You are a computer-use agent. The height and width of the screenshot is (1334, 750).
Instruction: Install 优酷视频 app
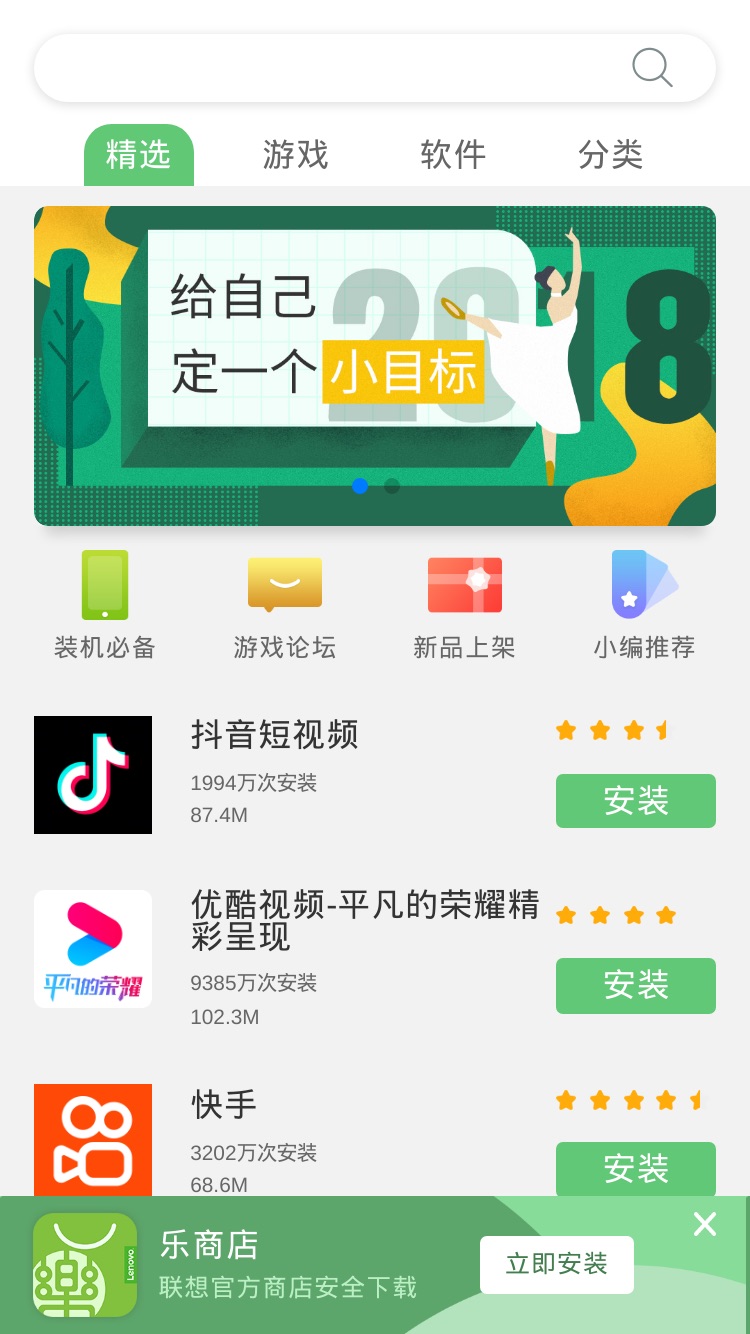[636, 986]
